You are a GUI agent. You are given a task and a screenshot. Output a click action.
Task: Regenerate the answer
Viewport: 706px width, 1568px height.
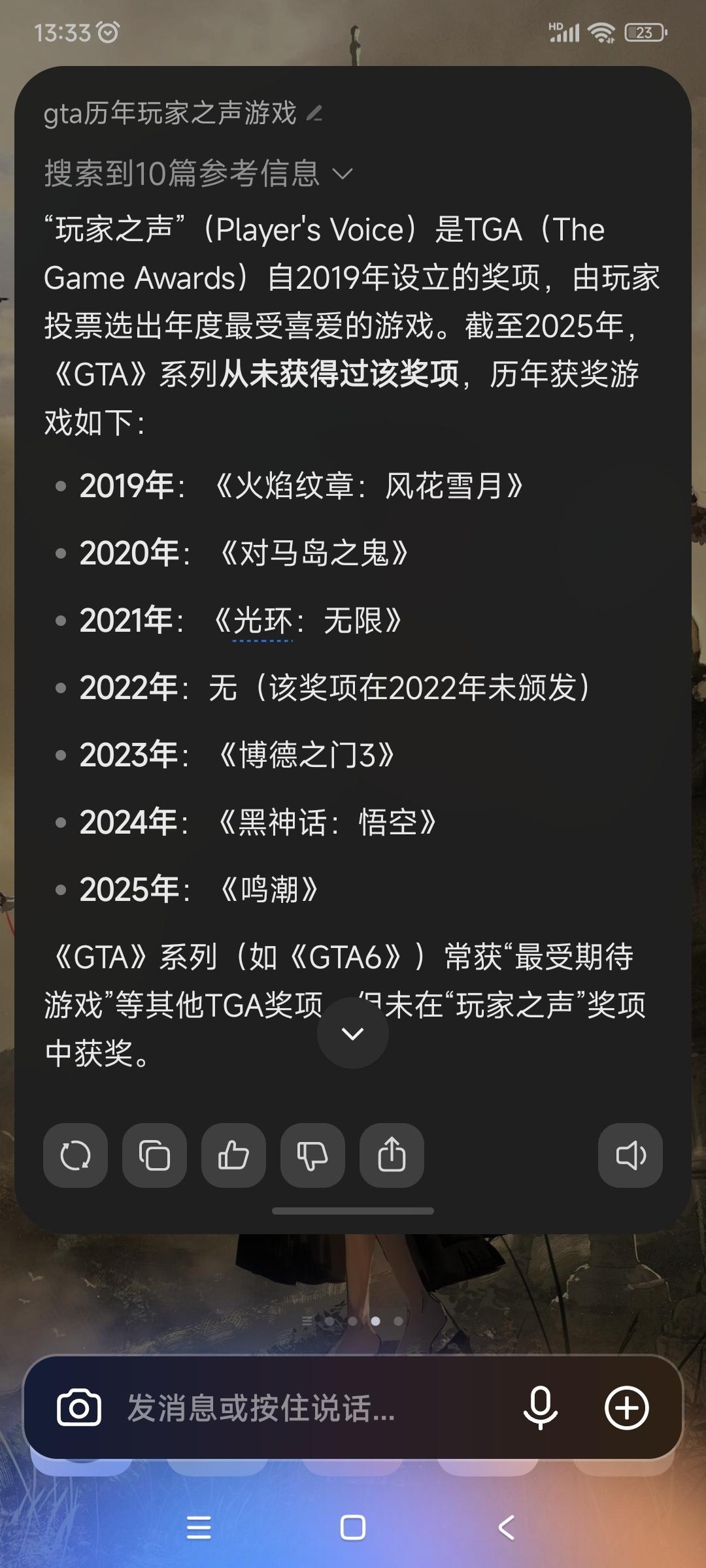tap(75, 1155)
